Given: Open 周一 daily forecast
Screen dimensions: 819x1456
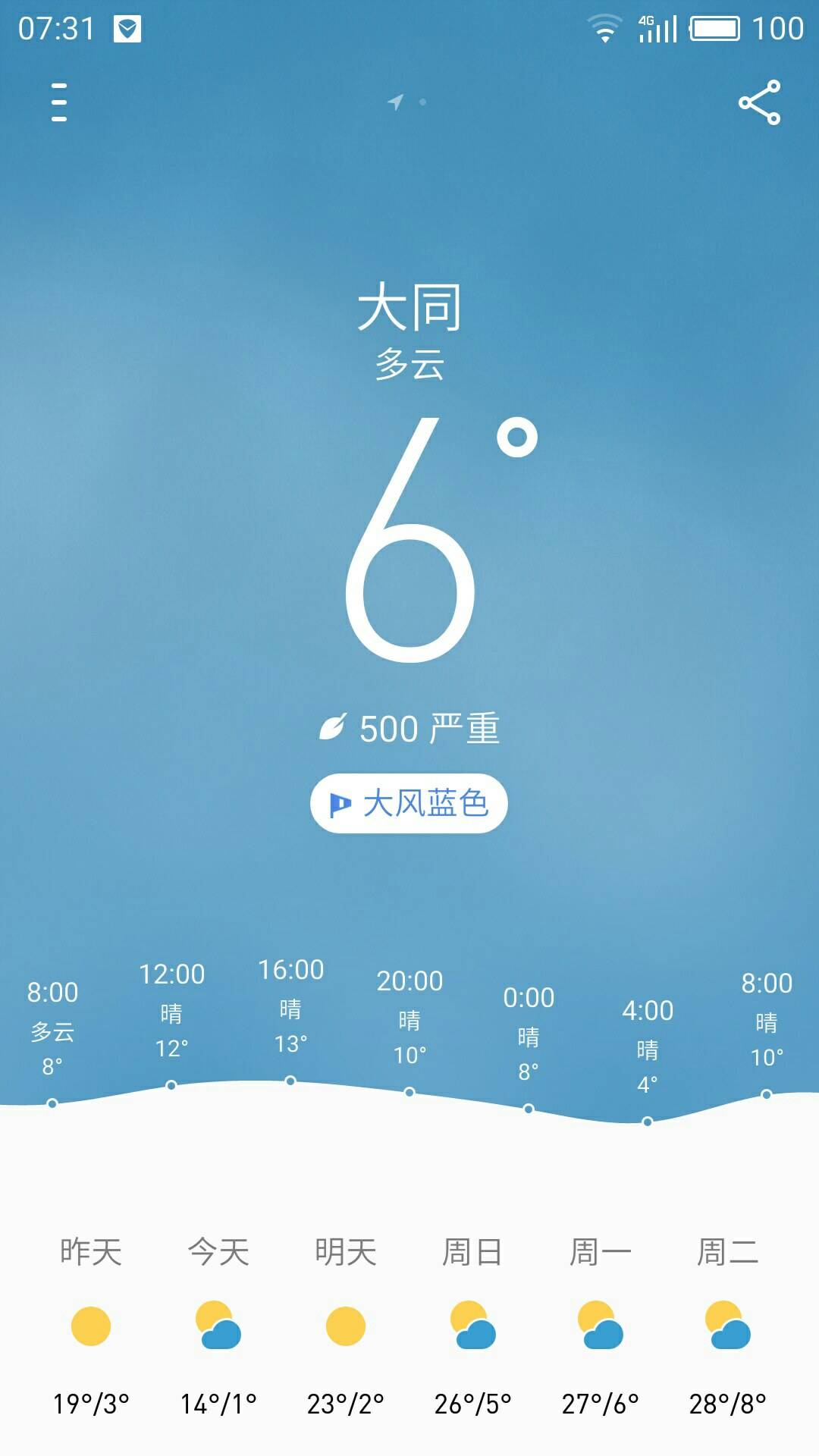Looking at the screenshot, I should pos(601,1326).
